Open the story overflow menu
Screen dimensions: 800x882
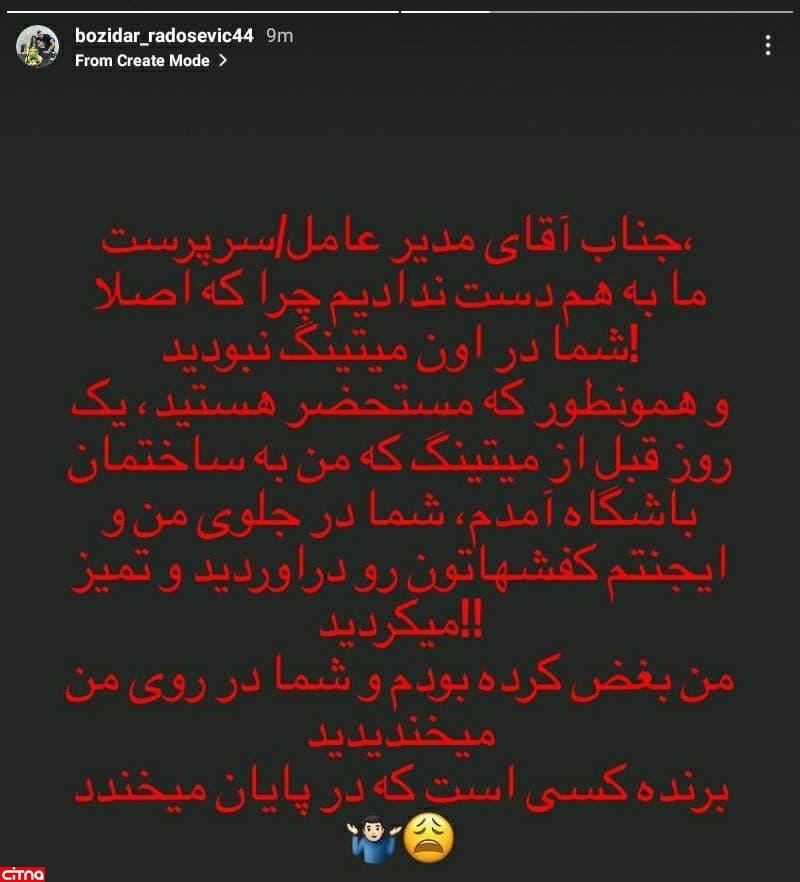coord(767,45)
